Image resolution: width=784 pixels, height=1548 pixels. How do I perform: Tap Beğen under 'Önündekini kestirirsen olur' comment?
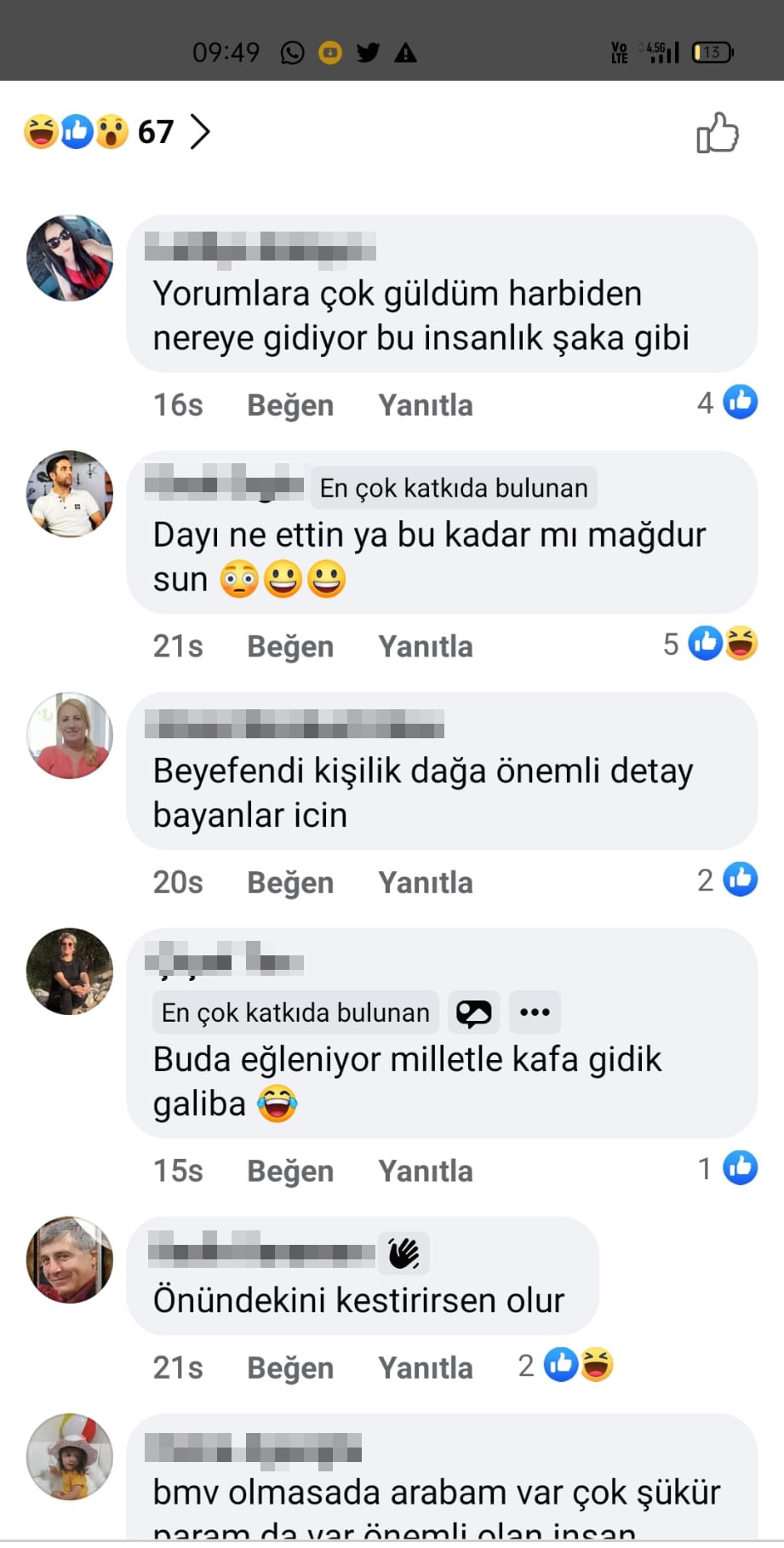(x=289, y=1367)
